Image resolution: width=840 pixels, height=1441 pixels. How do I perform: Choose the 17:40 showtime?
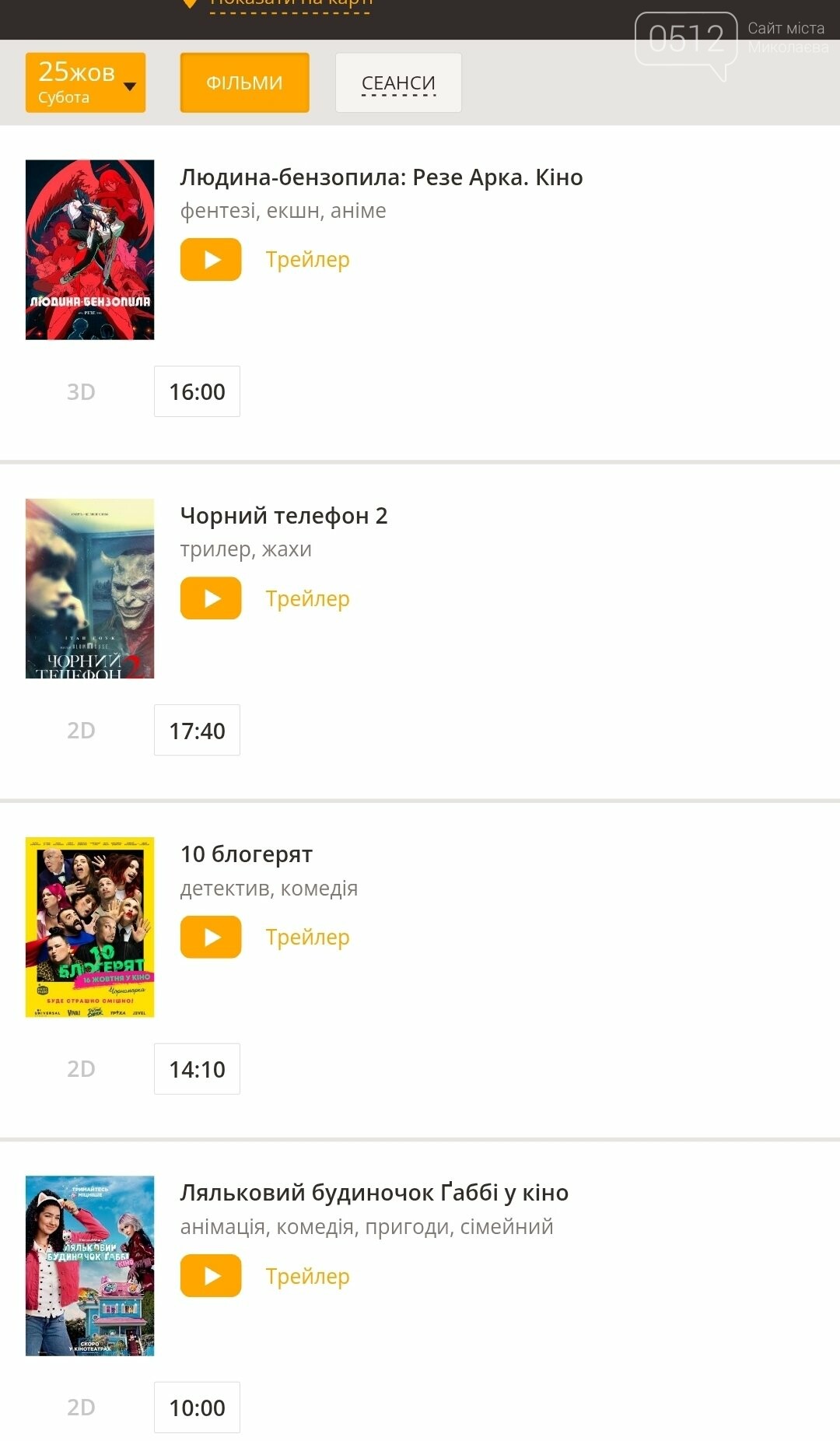click(197, 730)
